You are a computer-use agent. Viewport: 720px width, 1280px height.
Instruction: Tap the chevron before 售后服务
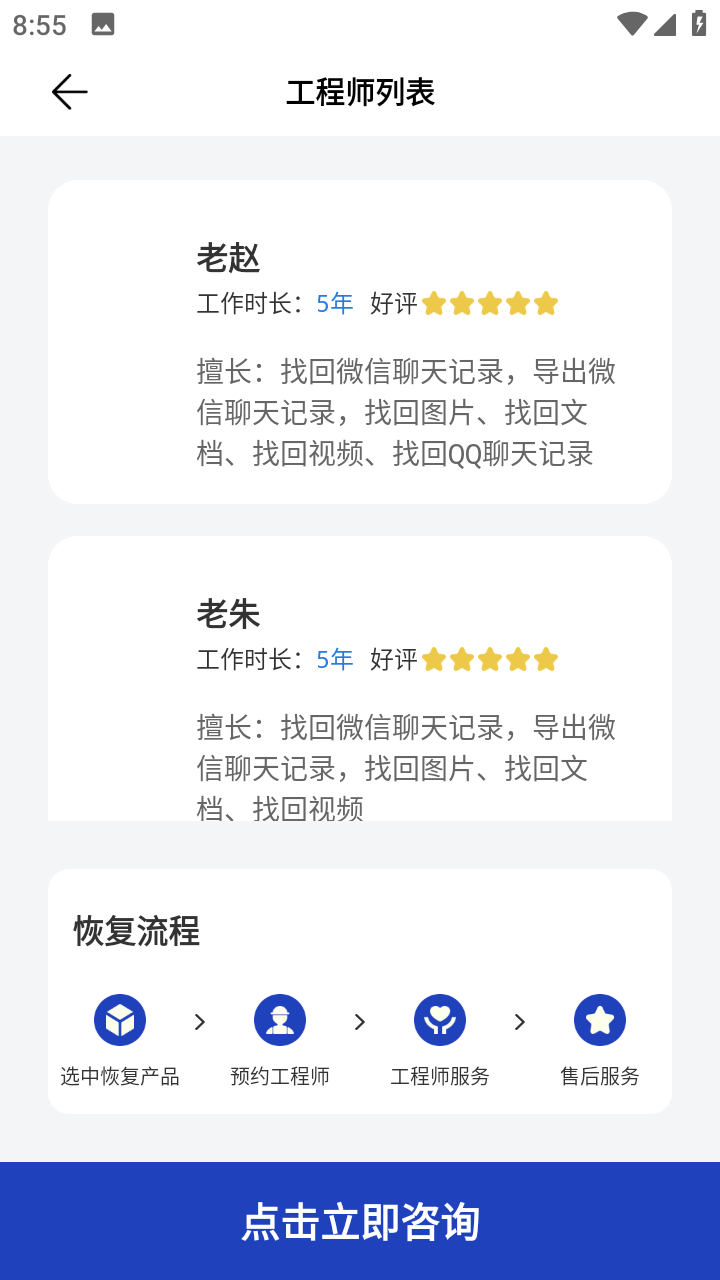[x=519, y=1022]
